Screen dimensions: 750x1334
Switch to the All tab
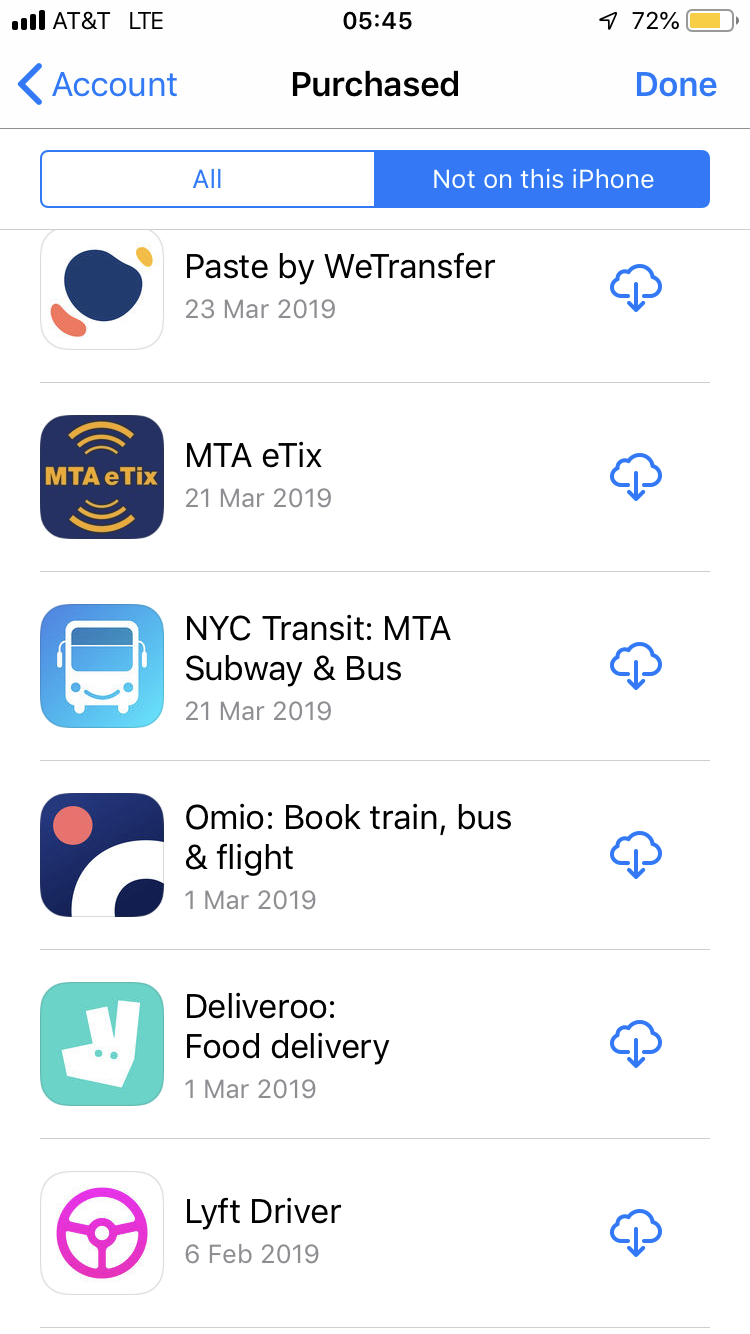[x=207, y=179]
